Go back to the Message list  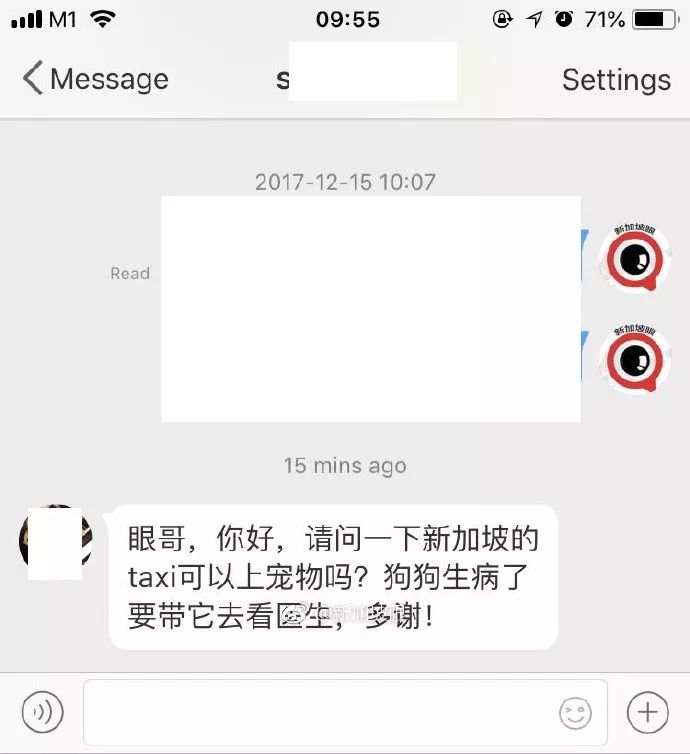tap(95, 79)
